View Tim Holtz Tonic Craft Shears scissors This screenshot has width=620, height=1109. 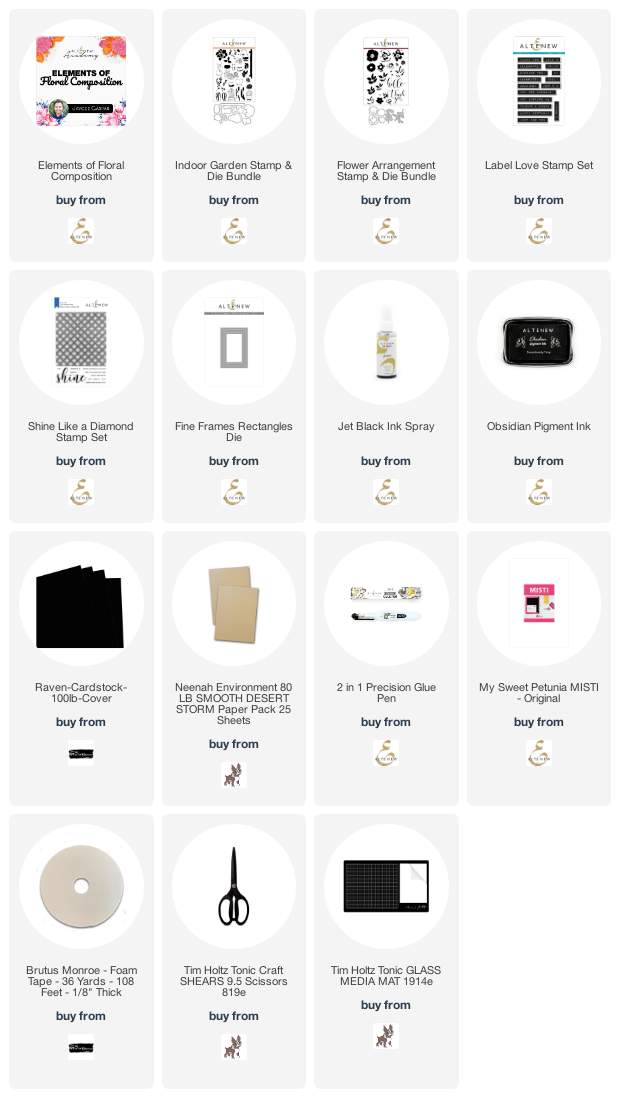click(234, 951)
